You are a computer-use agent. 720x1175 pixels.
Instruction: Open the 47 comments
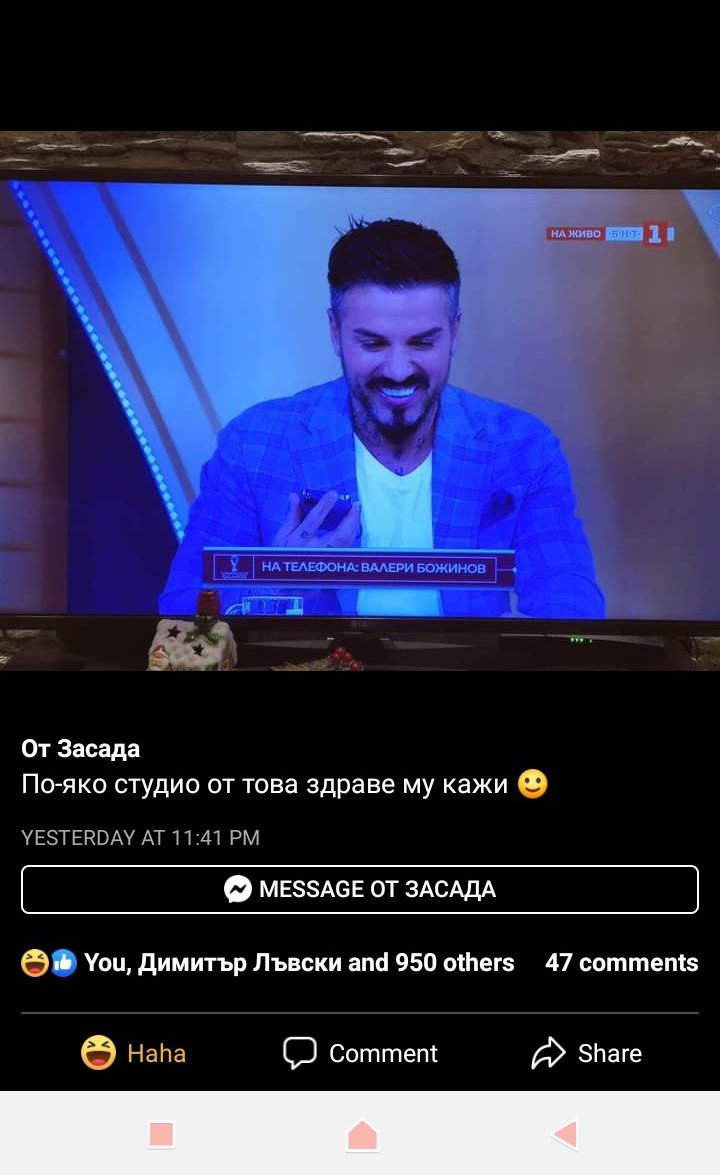tap(621, 963)
